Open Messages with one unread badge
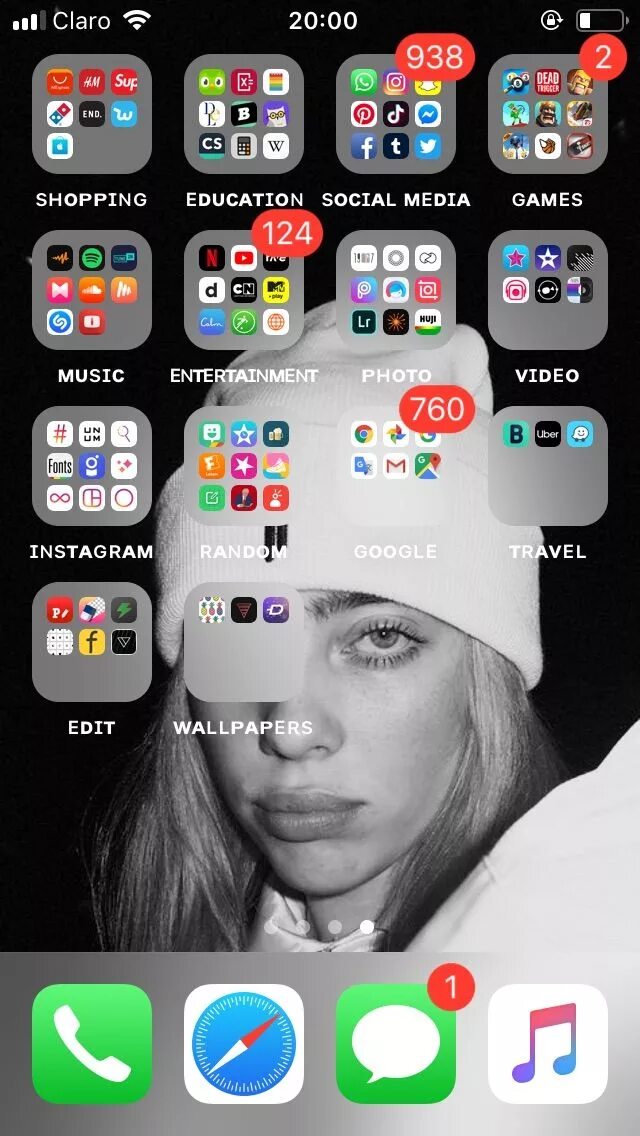Screen dimensions: 640x1136 (396, 1044)
